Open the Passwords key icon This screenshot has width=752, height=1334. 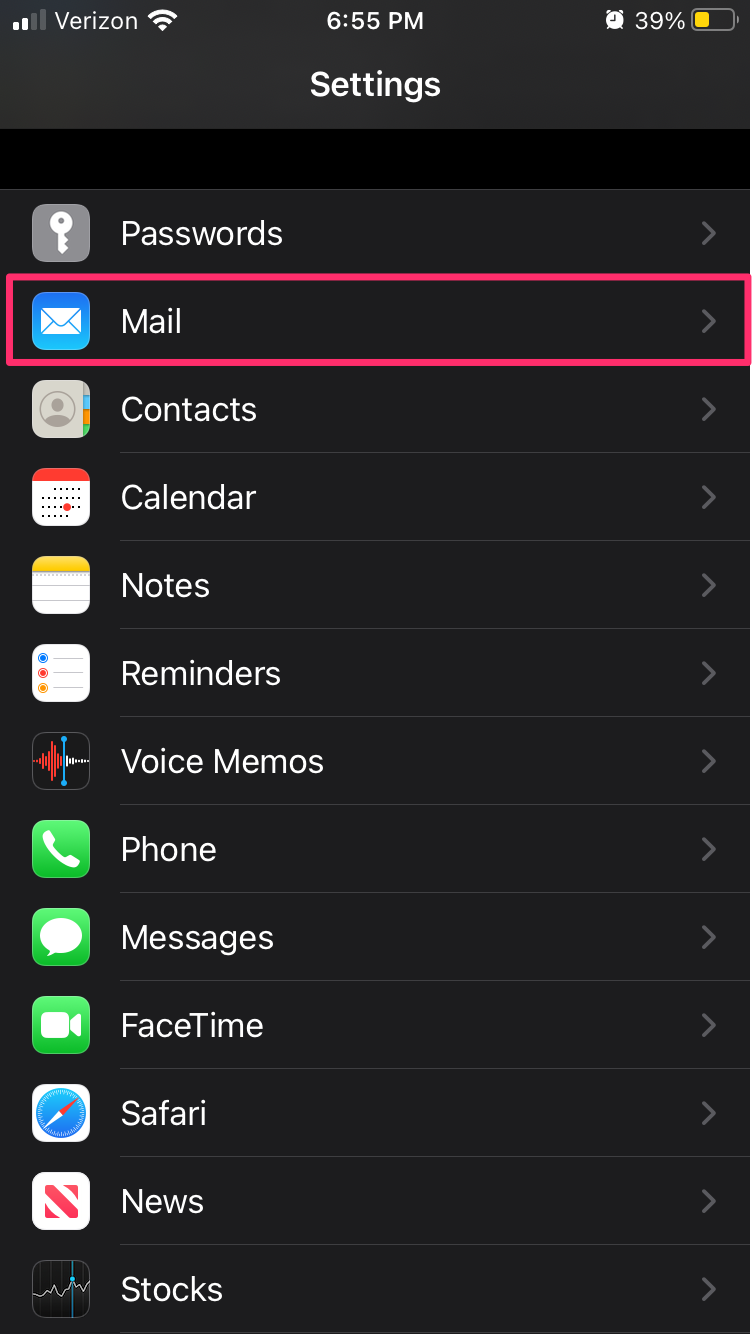(x=61, y=233)
